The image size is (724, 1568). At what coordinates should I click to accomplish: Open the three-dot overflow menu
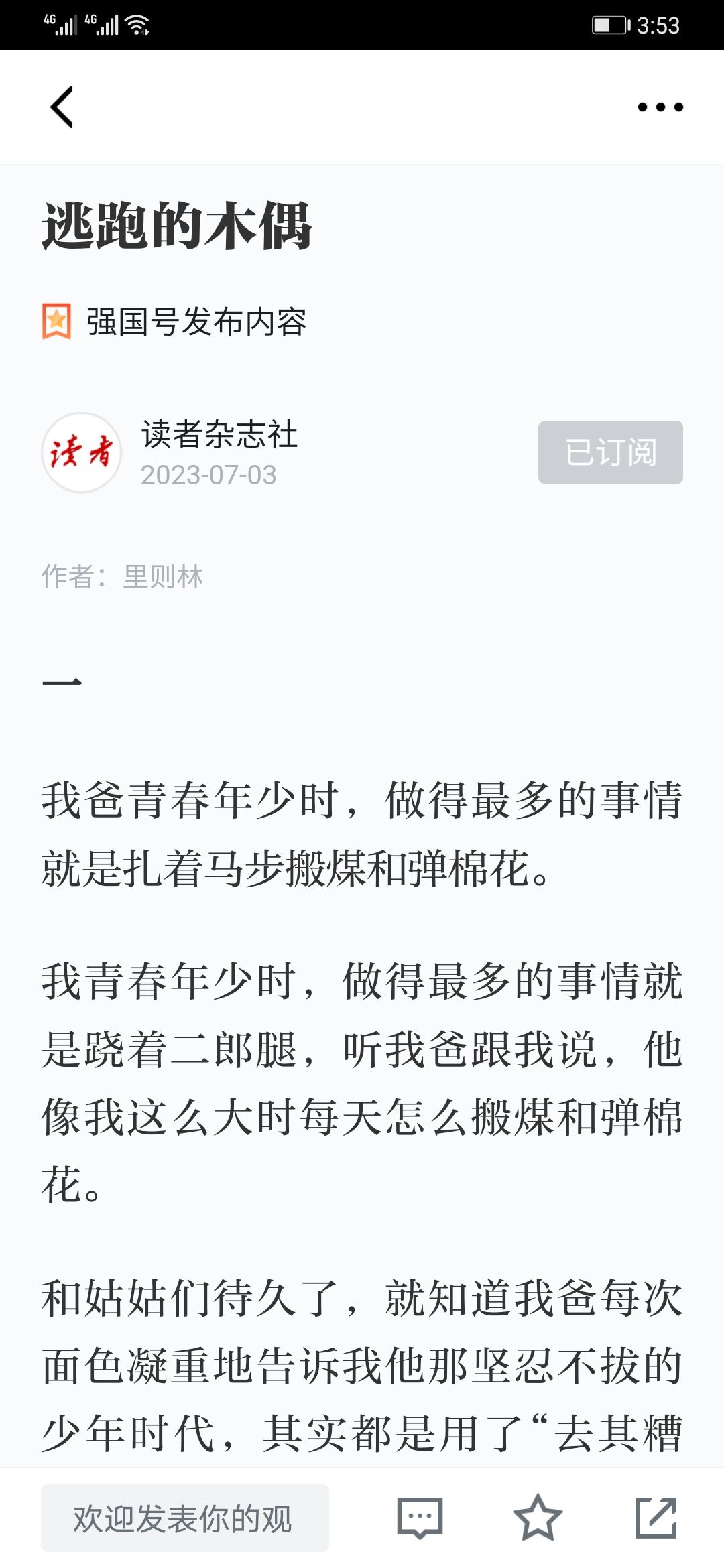coord(660,107)
